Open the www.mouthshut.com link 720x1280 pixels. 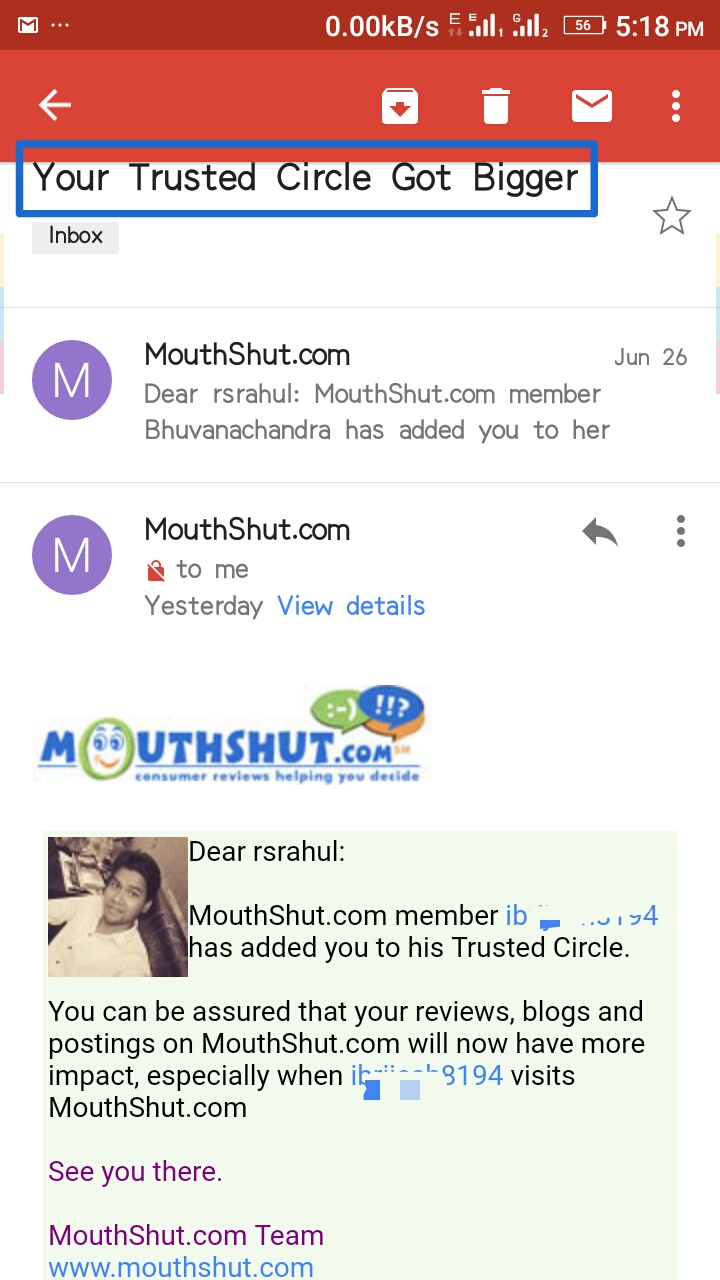coord(181,1267)
